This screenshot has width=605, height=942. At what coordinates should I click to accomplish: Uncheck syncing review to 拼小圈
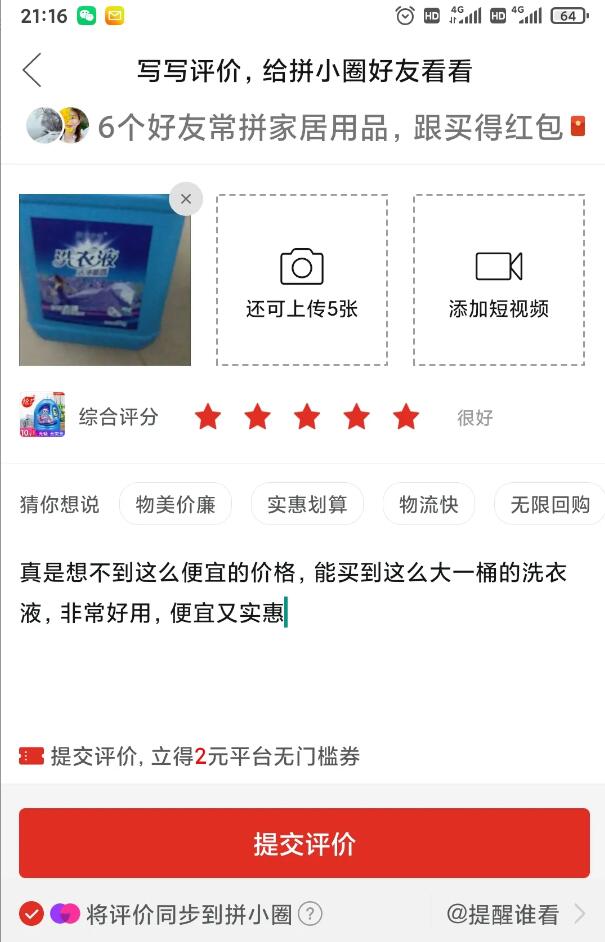point(31,913)
